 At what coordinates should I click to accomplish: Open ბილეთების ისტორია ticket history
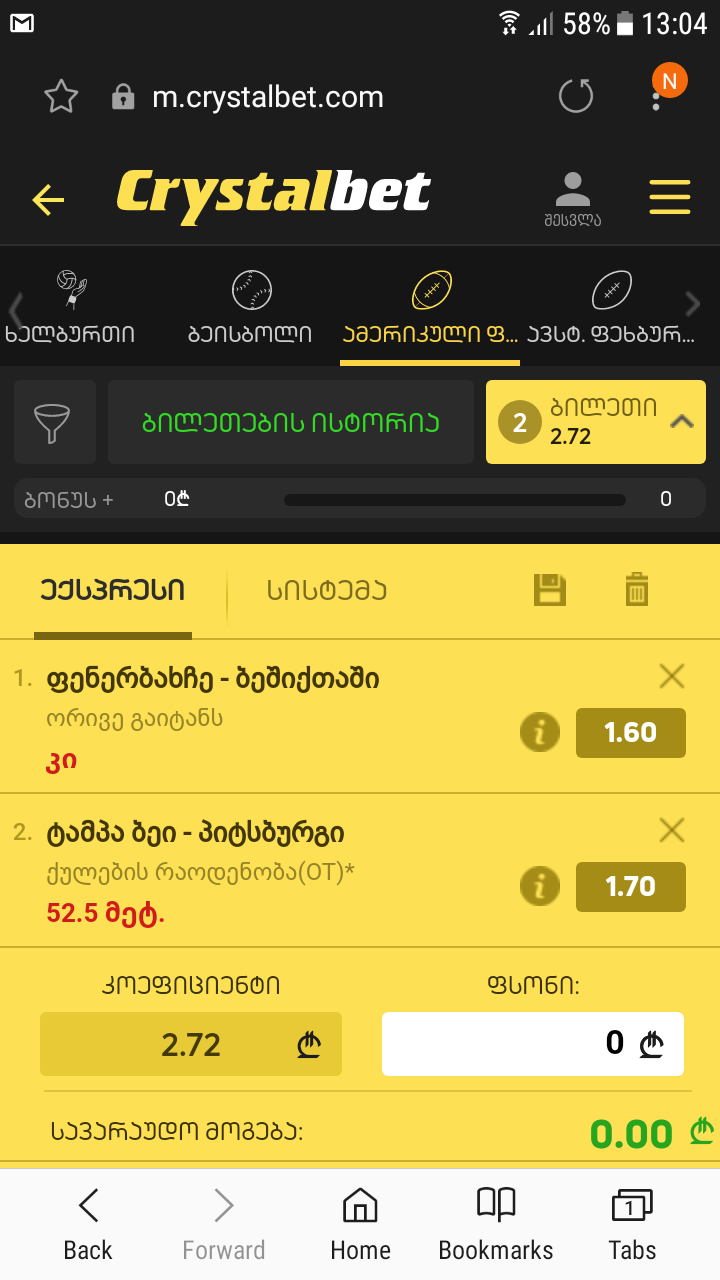coord(291,422)
